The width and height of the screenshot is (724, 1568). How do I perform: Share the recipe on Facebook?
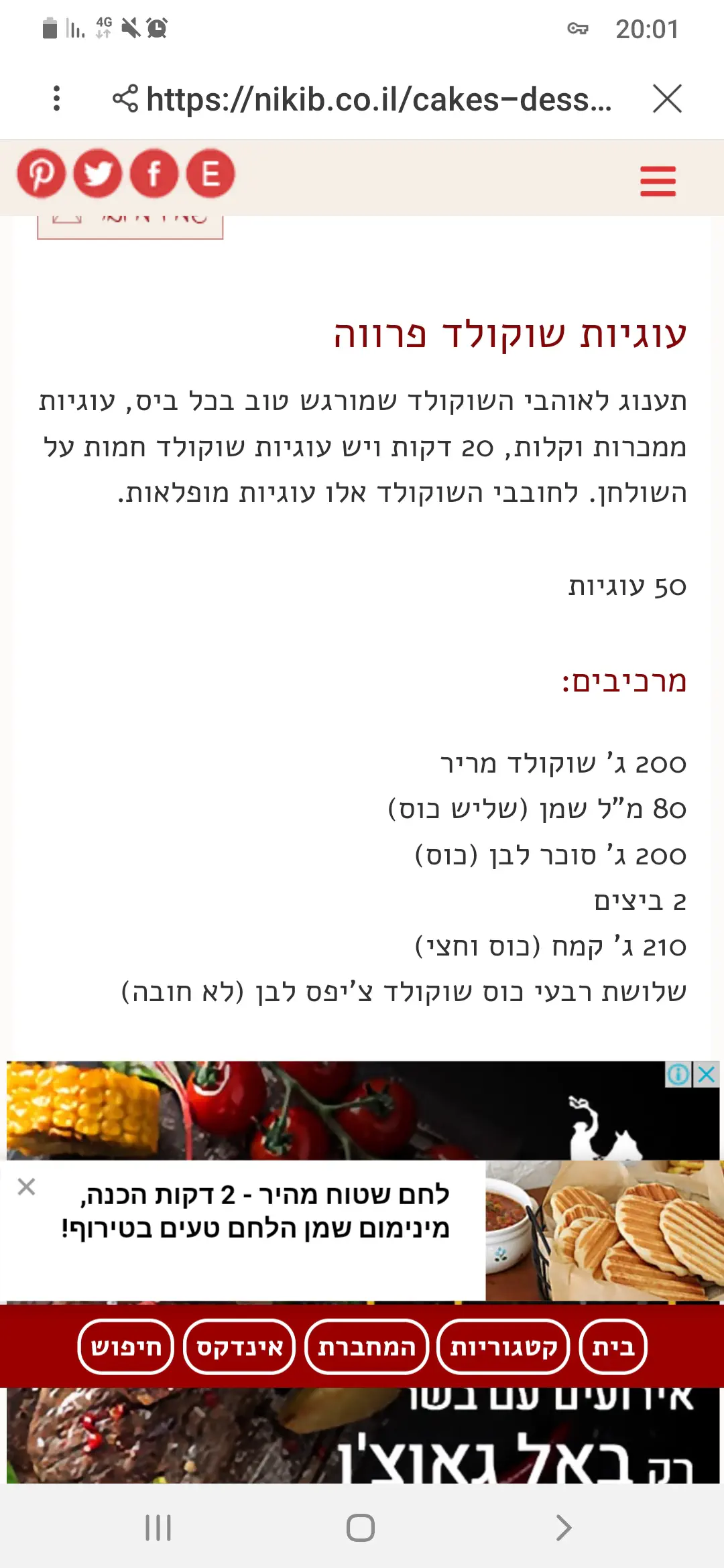tap(154, 174)
